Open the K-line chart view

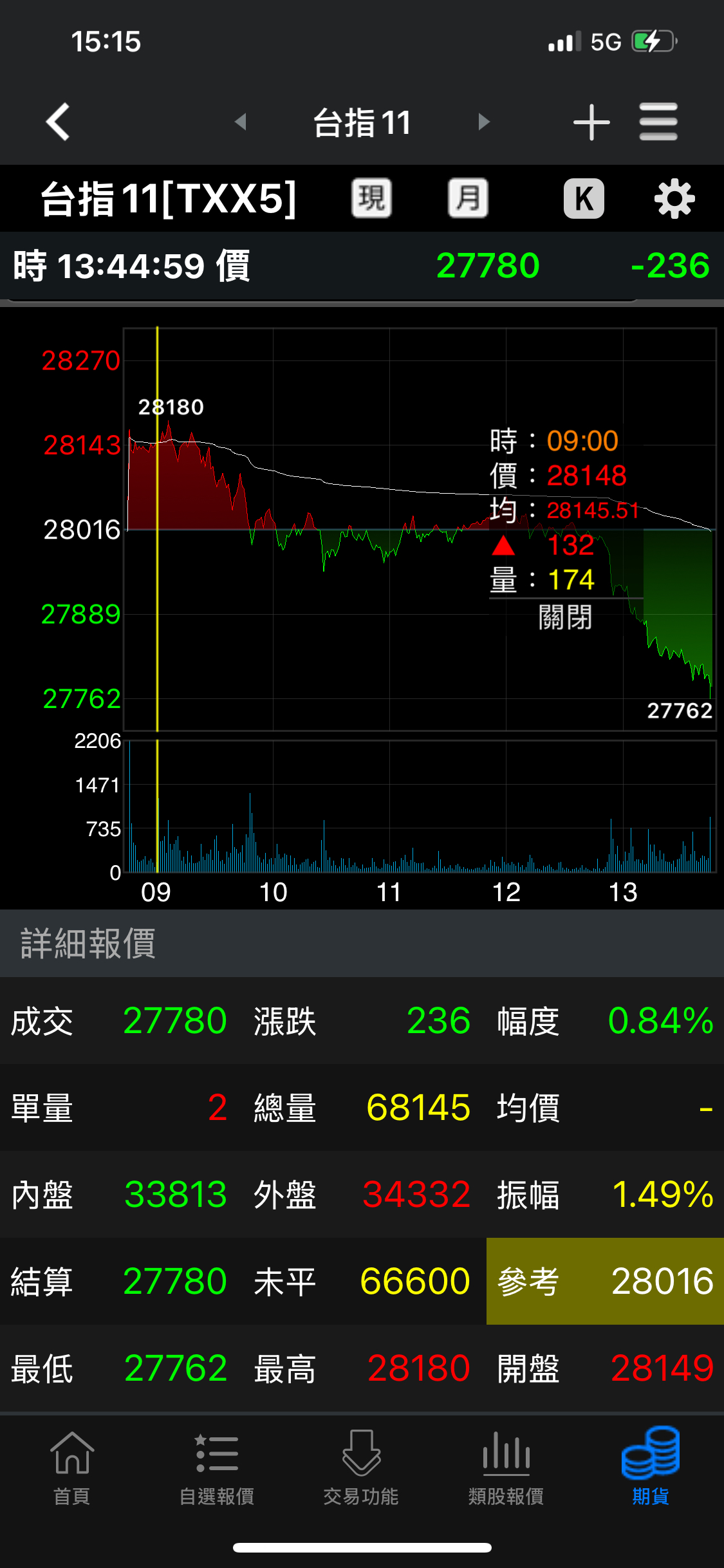tap(584, 198)
